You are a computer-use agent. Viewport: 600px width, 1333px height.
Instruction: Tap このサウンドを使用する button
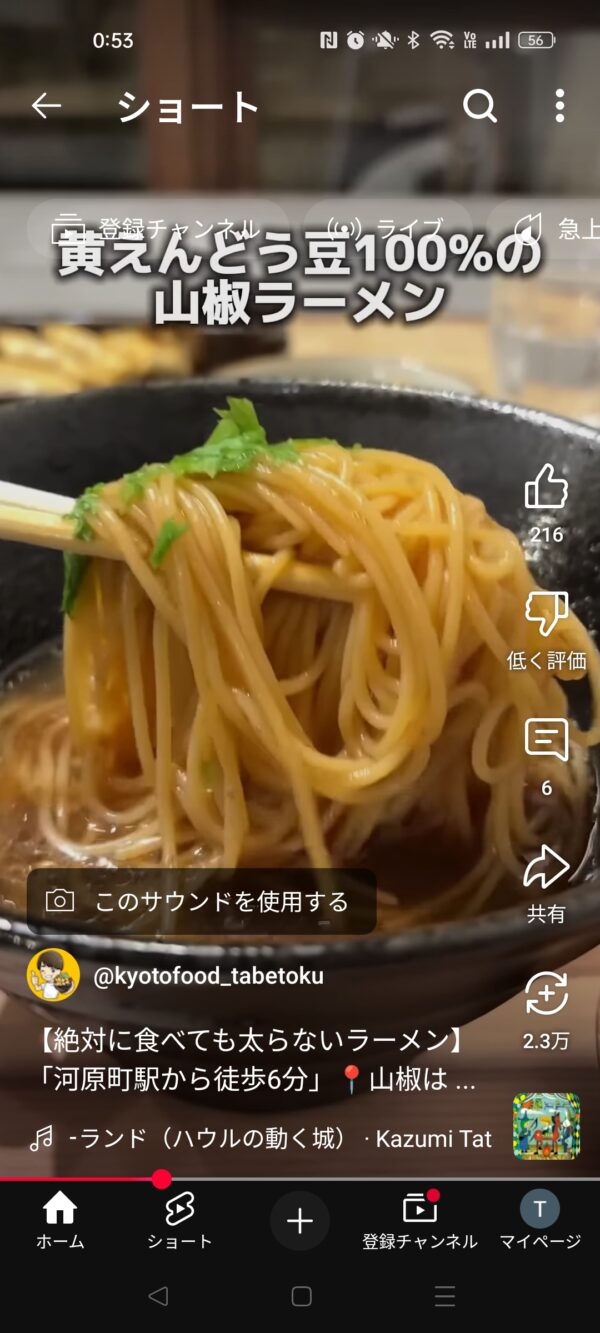point(202,902)
